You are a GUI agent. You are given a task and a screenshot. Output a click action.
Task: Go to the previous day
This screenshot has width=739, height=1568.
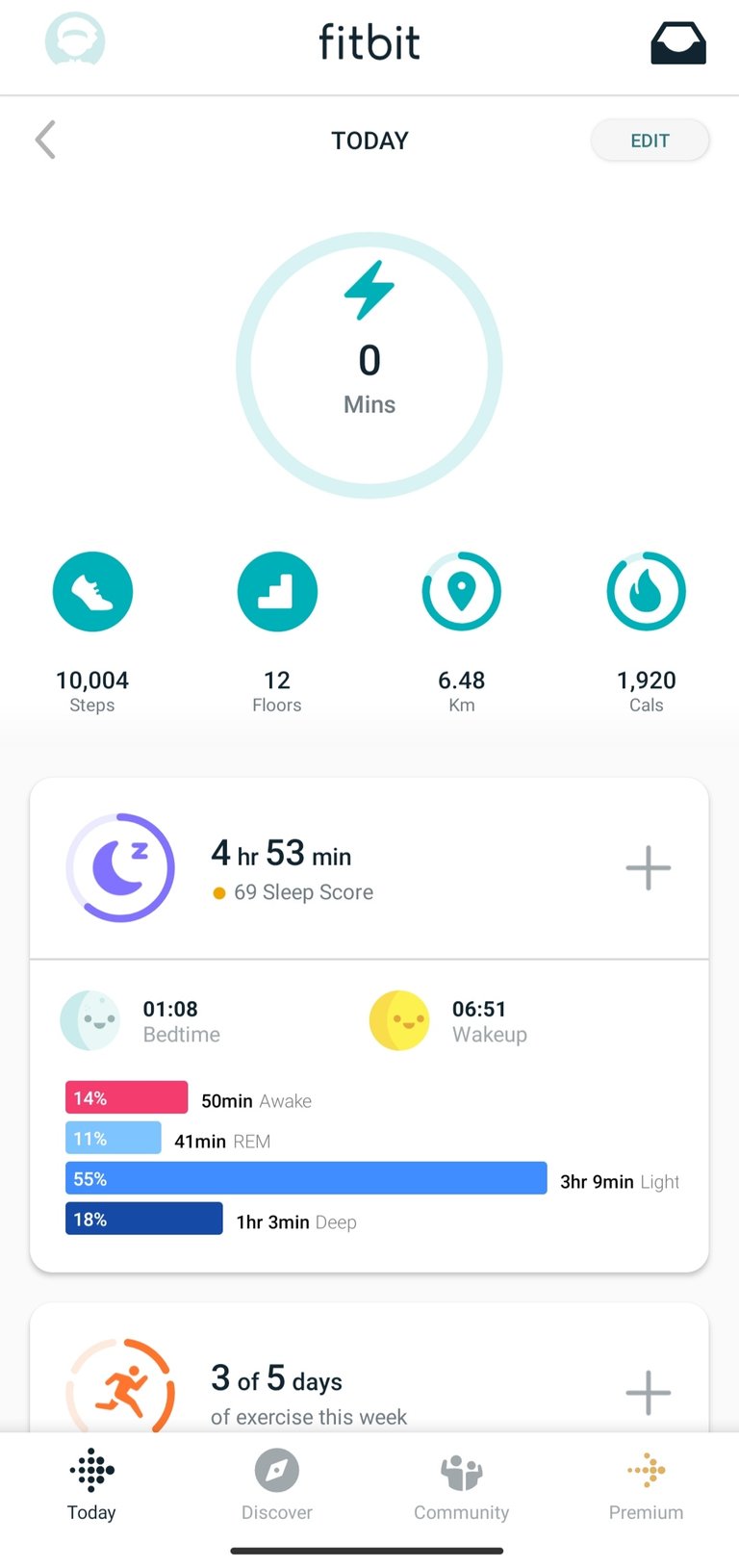point(45,140)
